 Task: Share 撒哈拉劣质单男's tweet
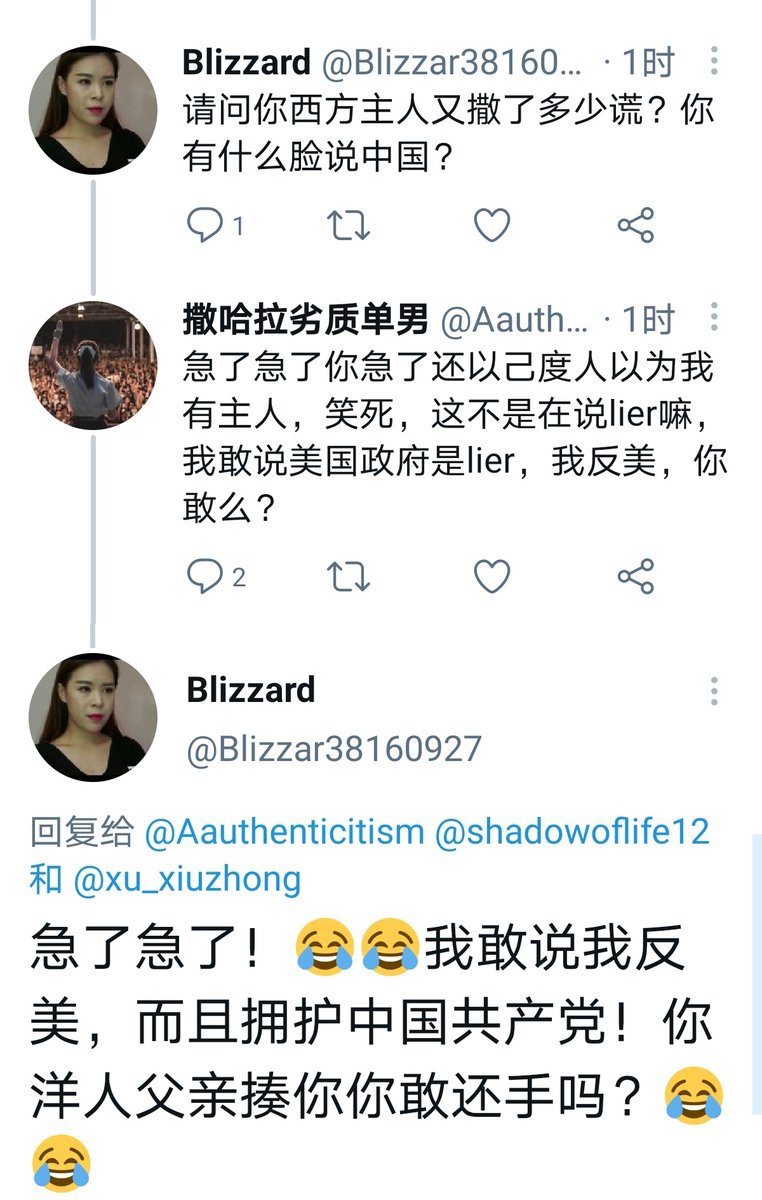(635, 576)
